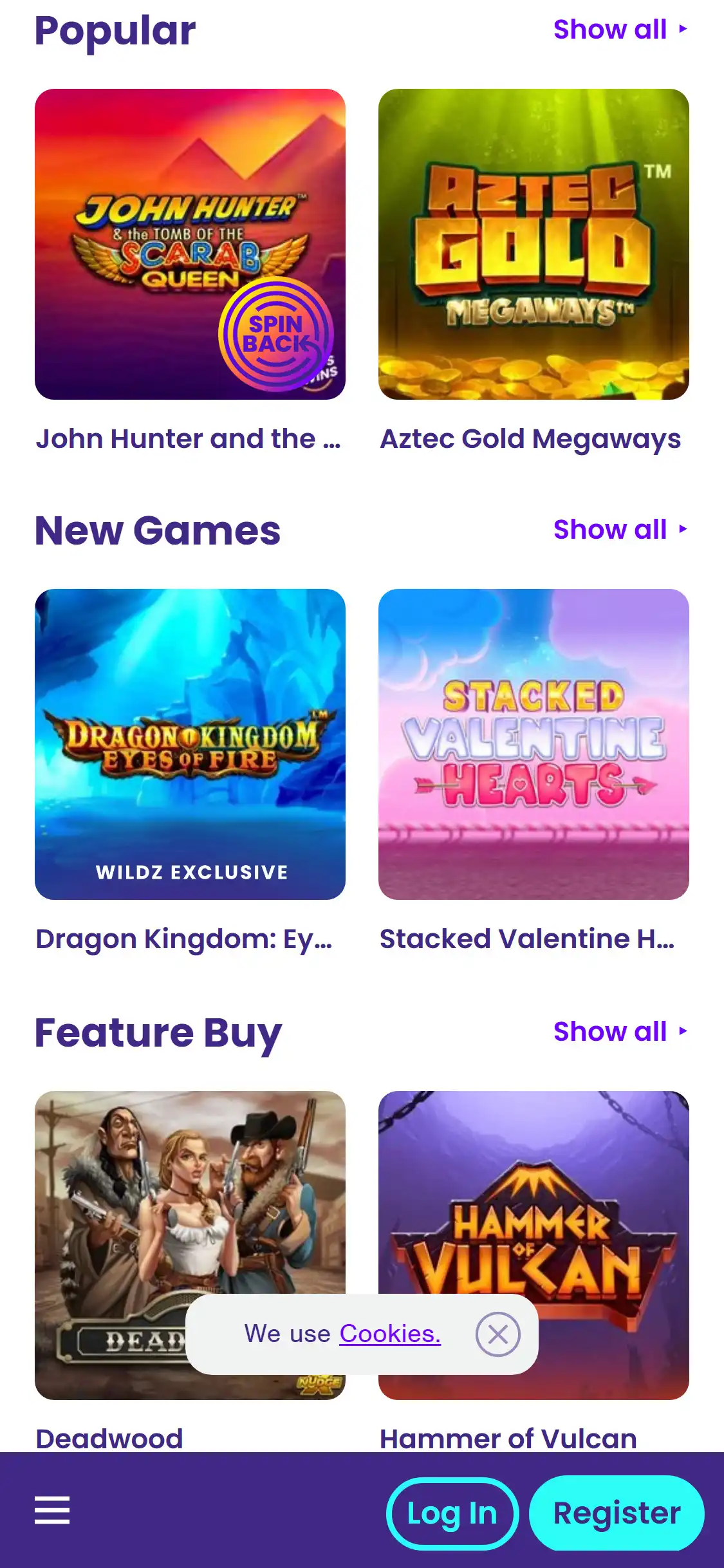Register a new account
724x1568 pixels.
coord(617,1513)
